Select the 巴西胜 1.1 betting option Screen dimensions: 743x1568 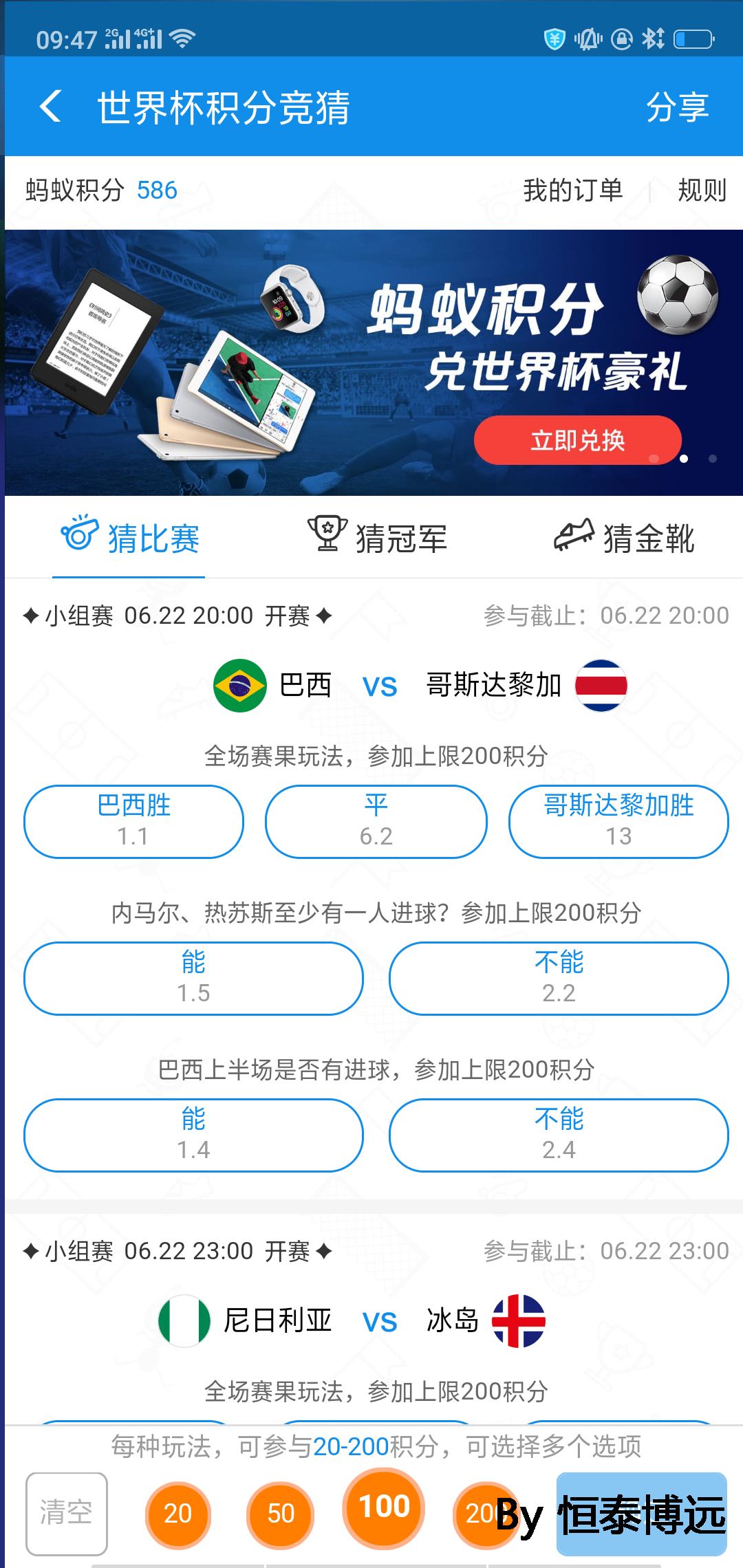(x=133, y=822)
